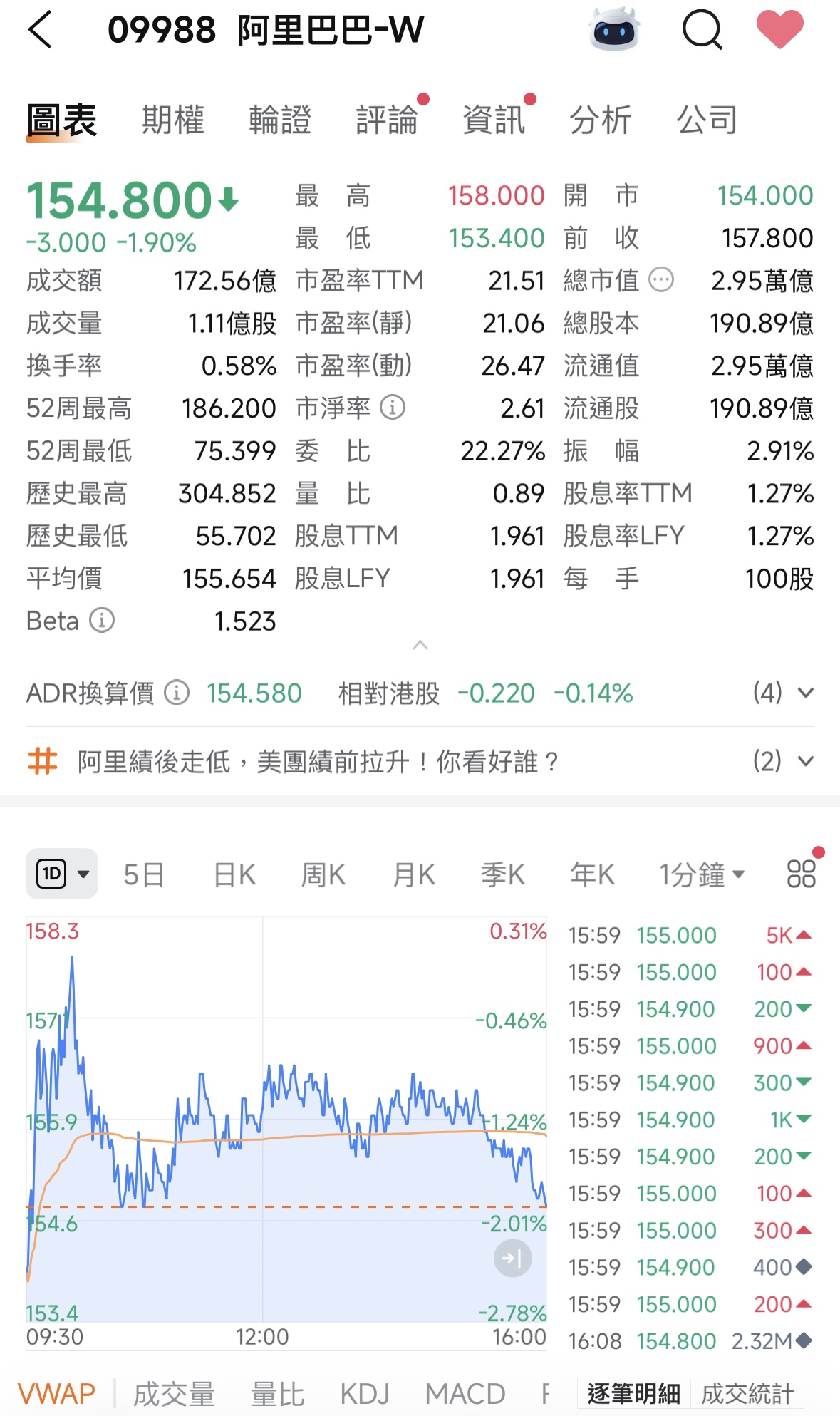Open the 1D period dropdown
The height and width of the screenshot is (1416, 840).
click(62, 873)
